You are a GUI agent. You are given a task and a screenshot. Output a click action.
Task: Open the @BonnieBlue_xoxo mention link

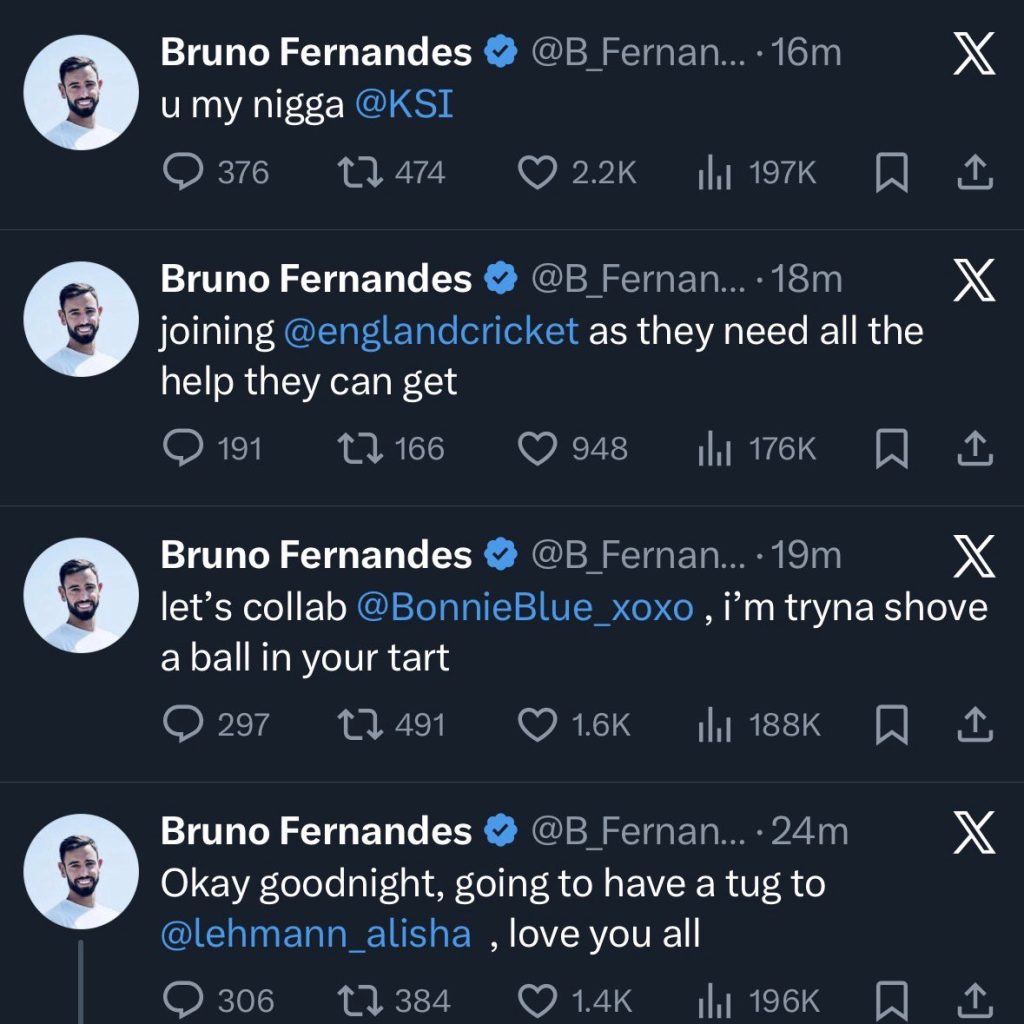click(524, 607)
